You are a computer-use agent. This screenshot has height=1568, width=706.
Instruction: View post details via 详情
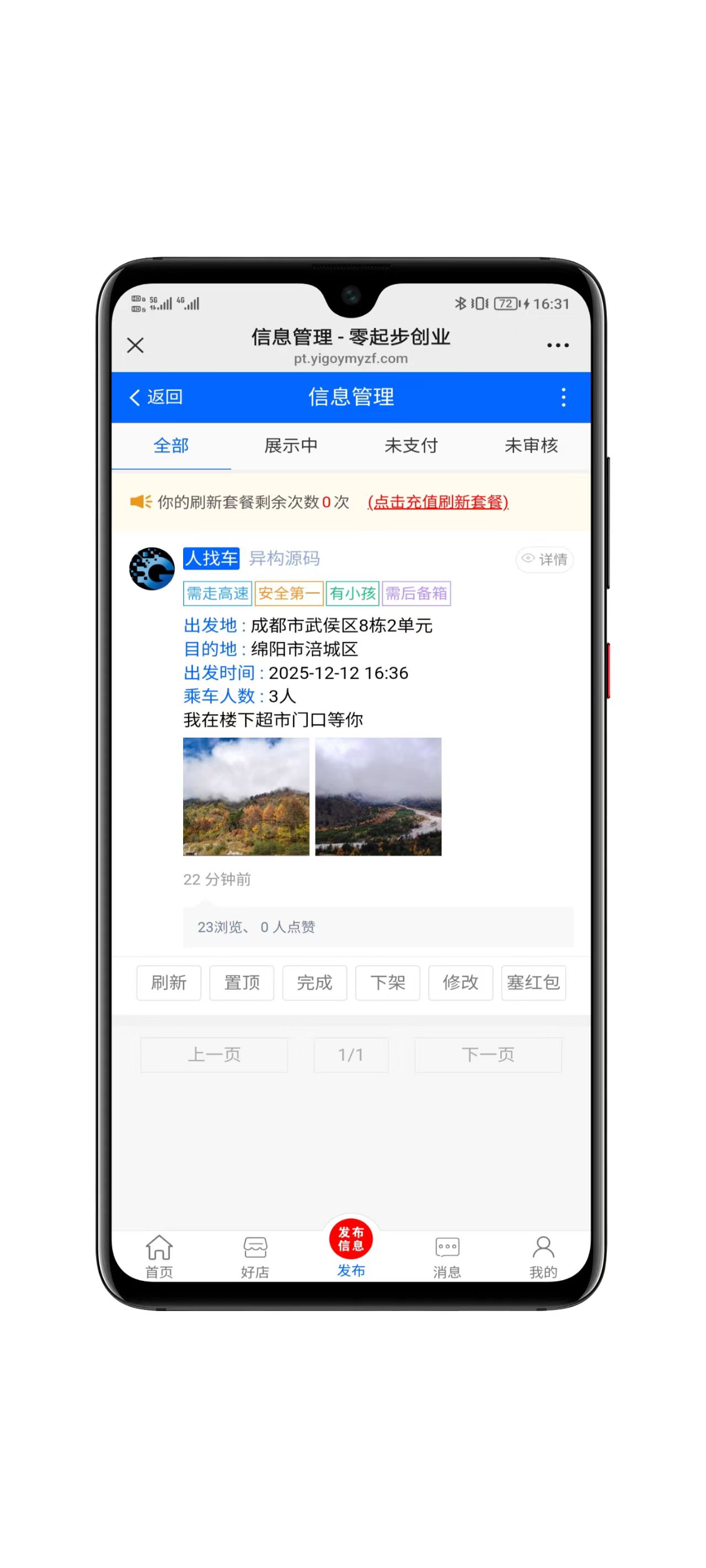544,559
